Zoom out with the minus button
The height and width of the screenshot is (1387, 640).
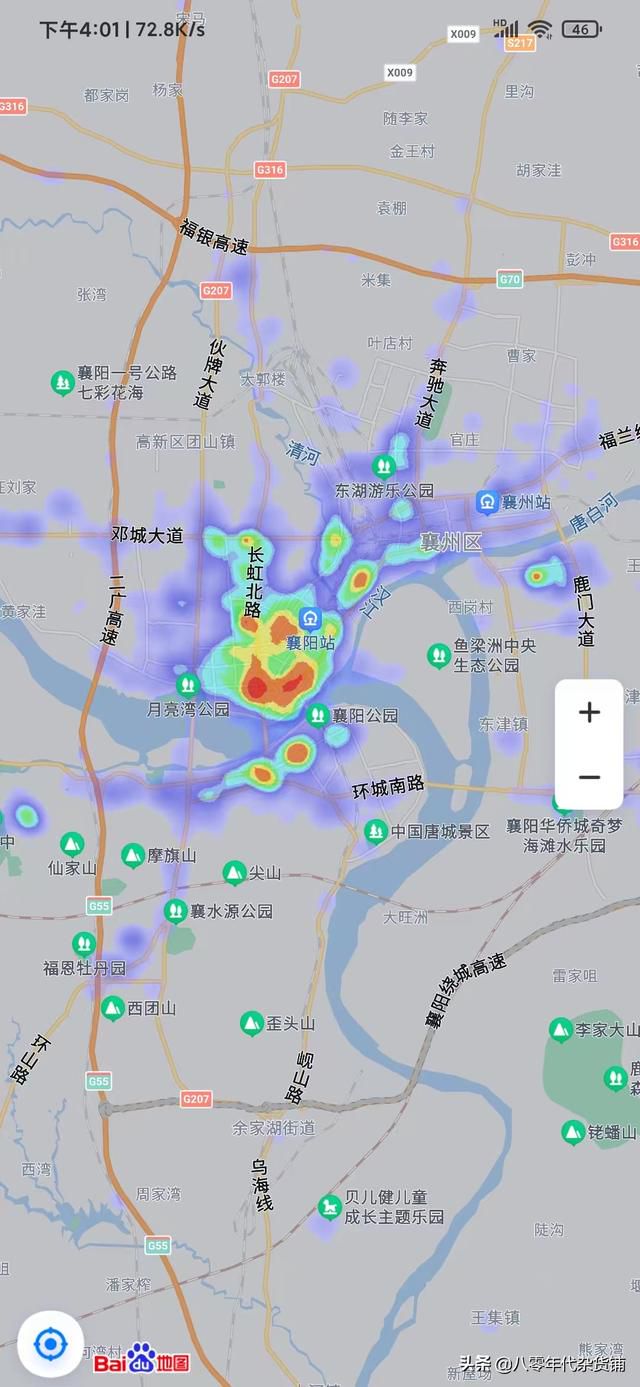point(589,777)
